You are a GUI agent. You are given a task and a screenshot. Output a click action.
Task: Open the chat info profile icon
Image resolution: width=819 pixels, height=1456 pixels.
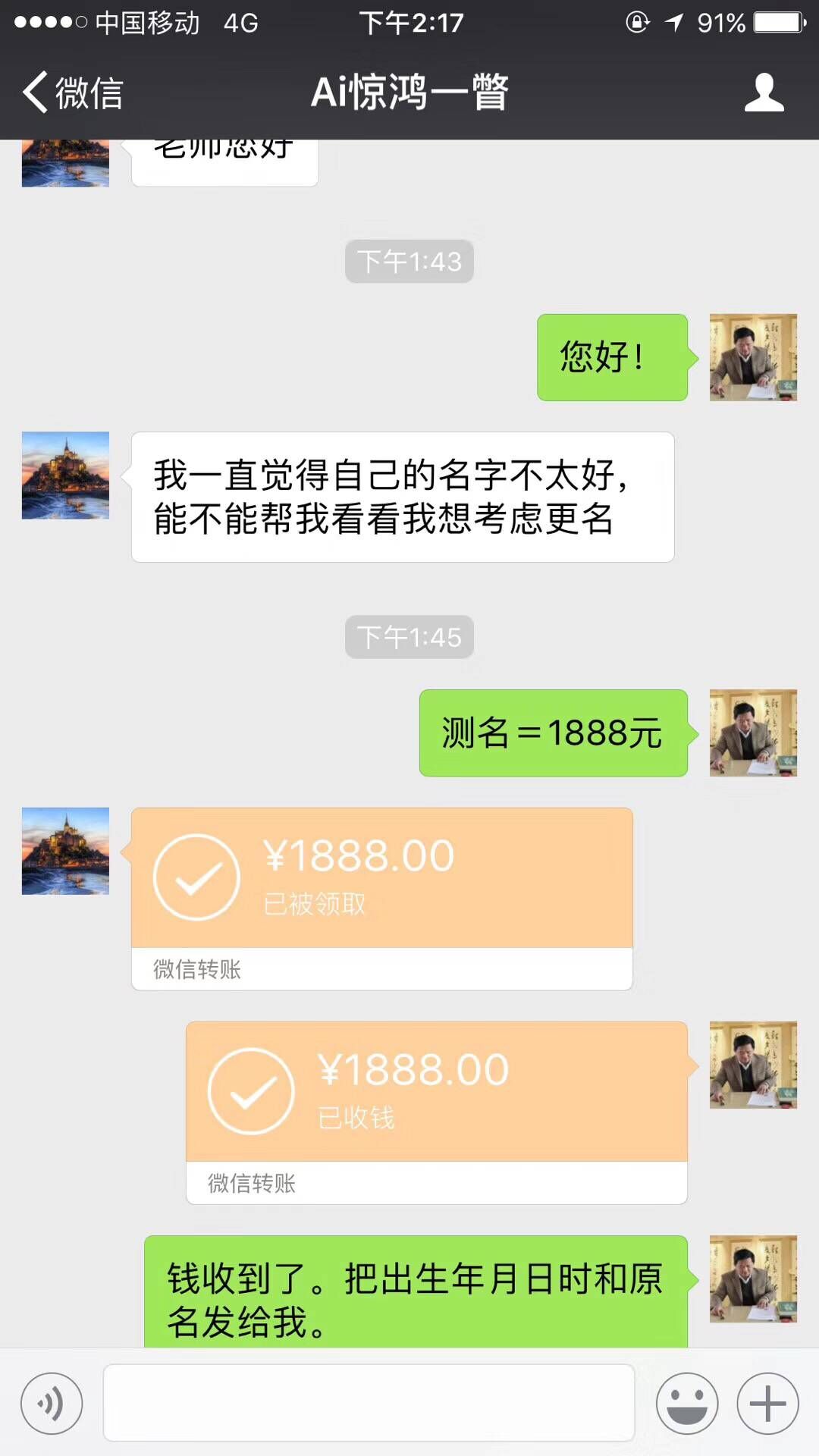pos(764,93)
